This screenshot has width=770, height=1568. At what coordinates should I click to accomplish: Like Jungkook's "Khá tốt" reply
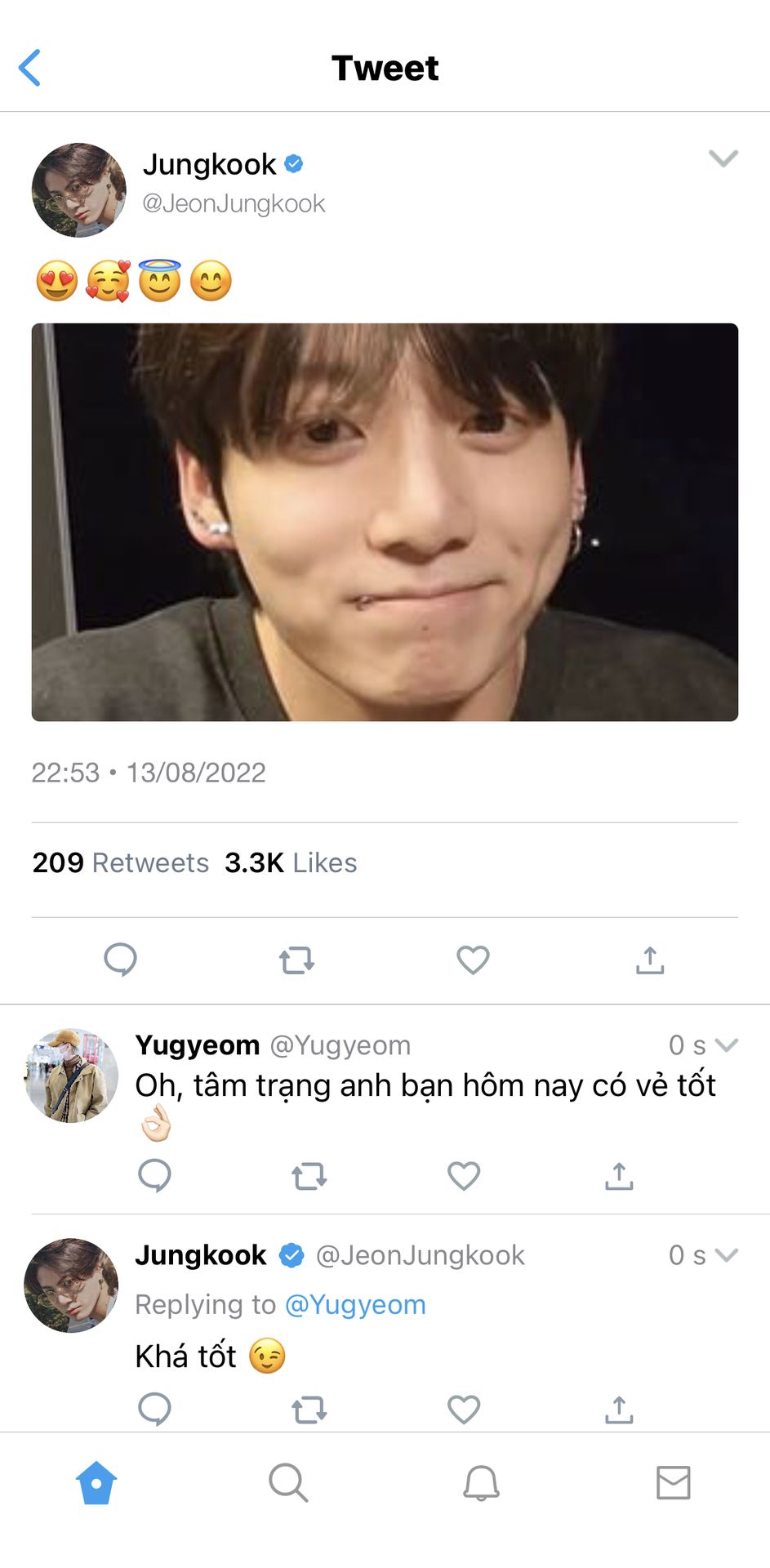464,1410
